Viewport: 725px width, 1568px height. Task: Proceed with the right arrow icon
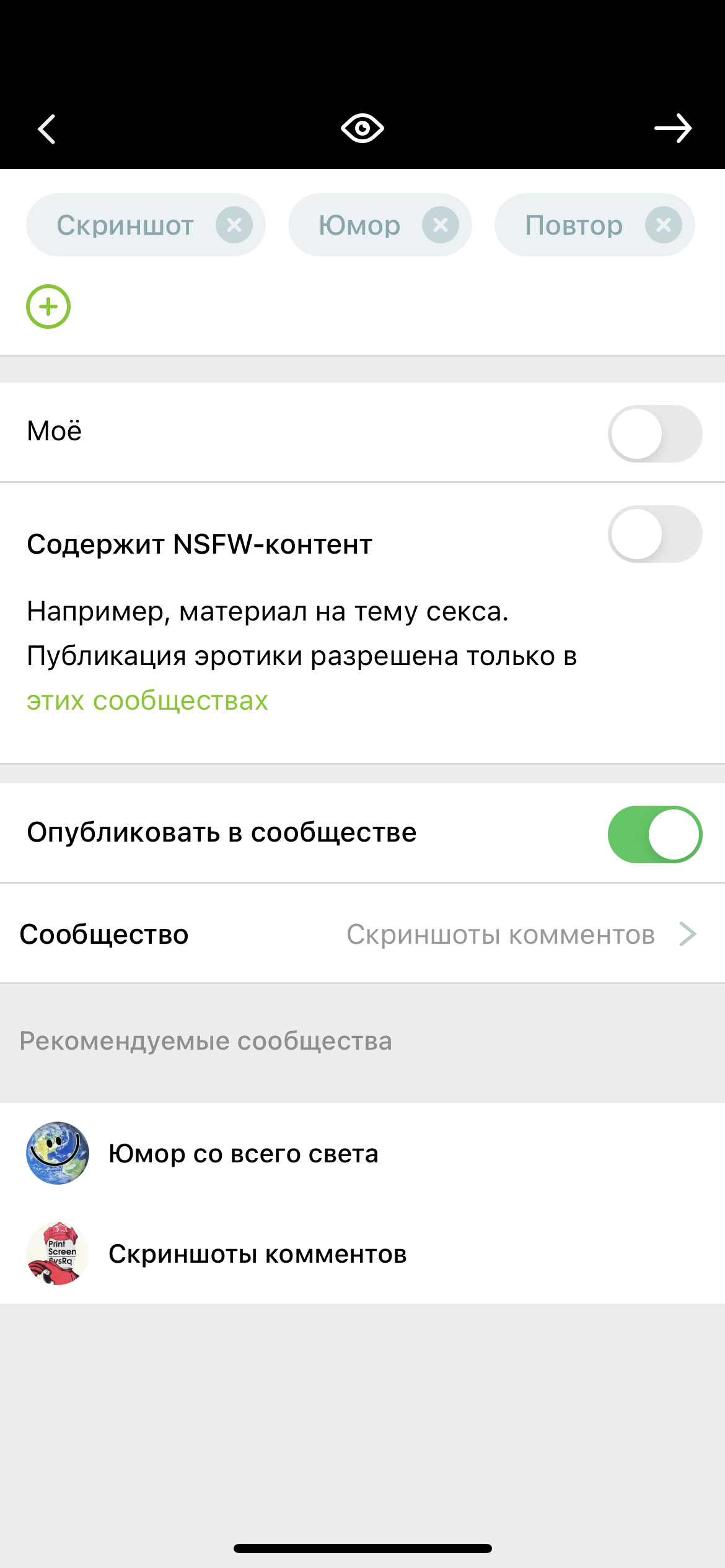pyautogui.click(x=674, y=128)
